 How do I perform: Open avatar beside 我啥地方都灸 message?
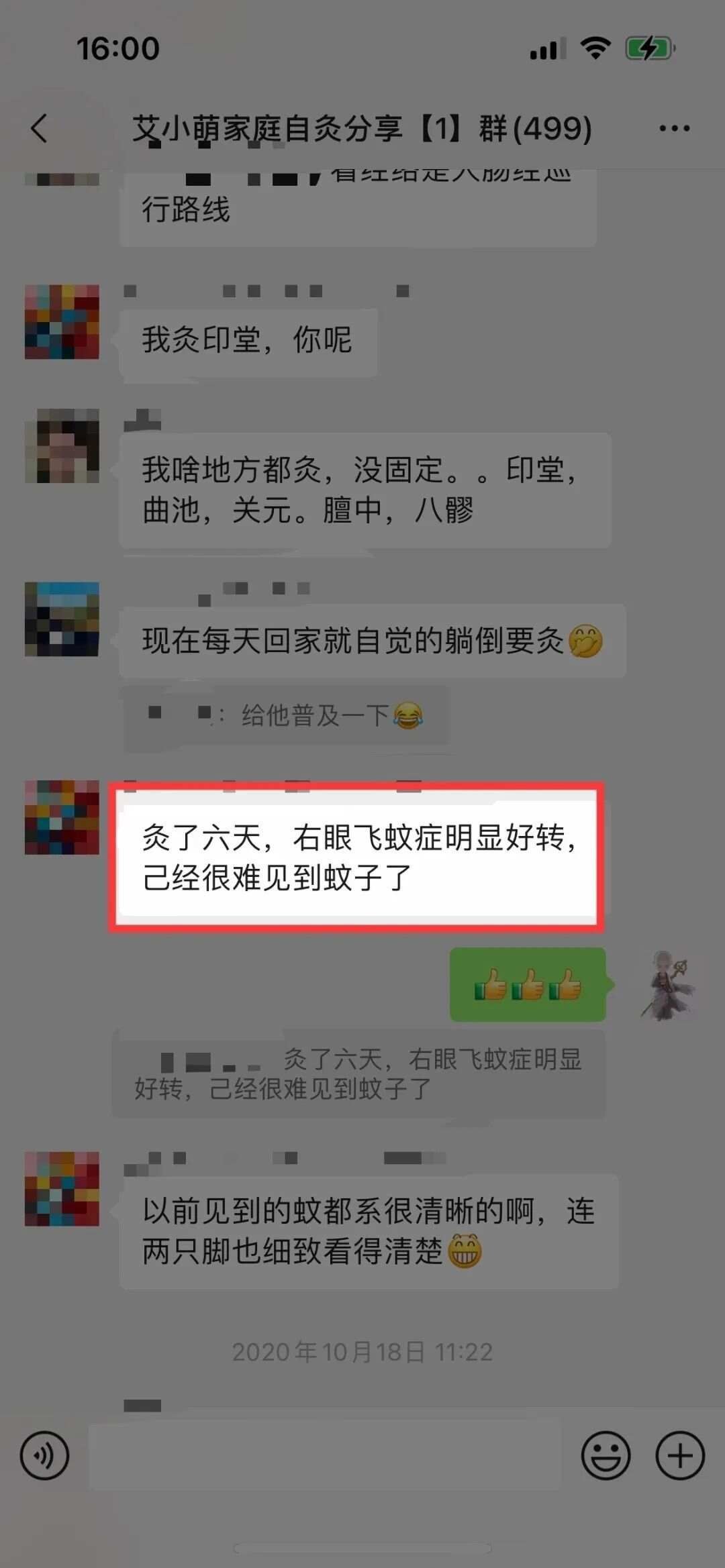pos(62,446)
